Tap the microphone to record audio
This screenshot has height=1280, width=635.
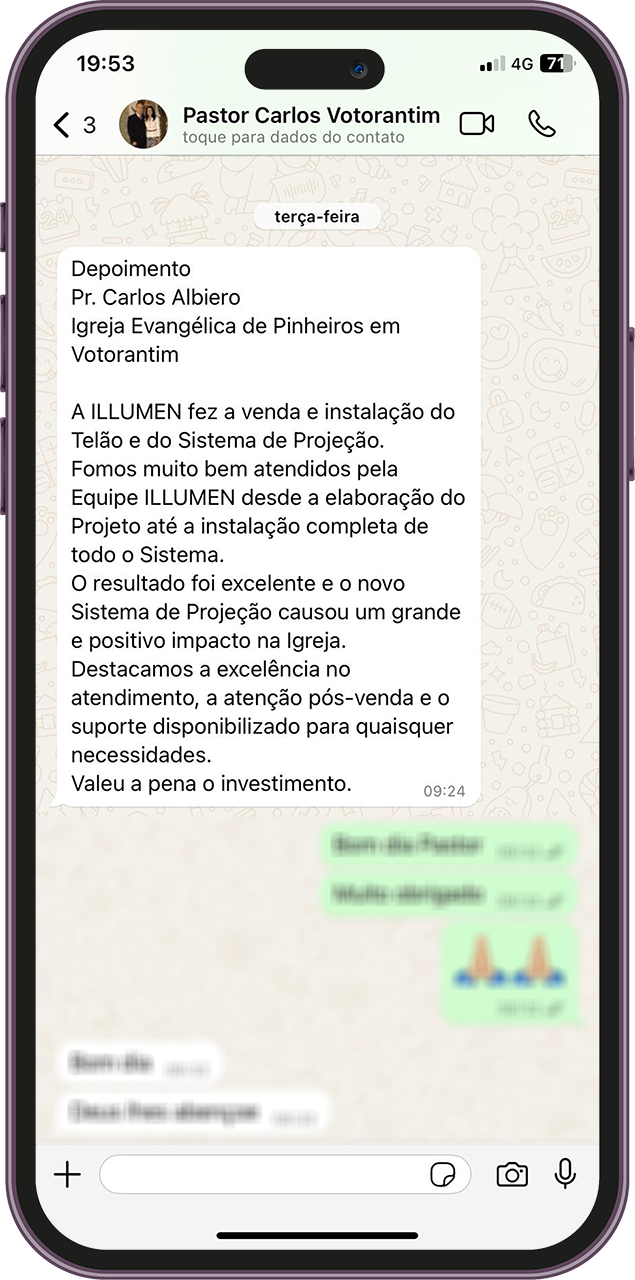(565, 1174)
